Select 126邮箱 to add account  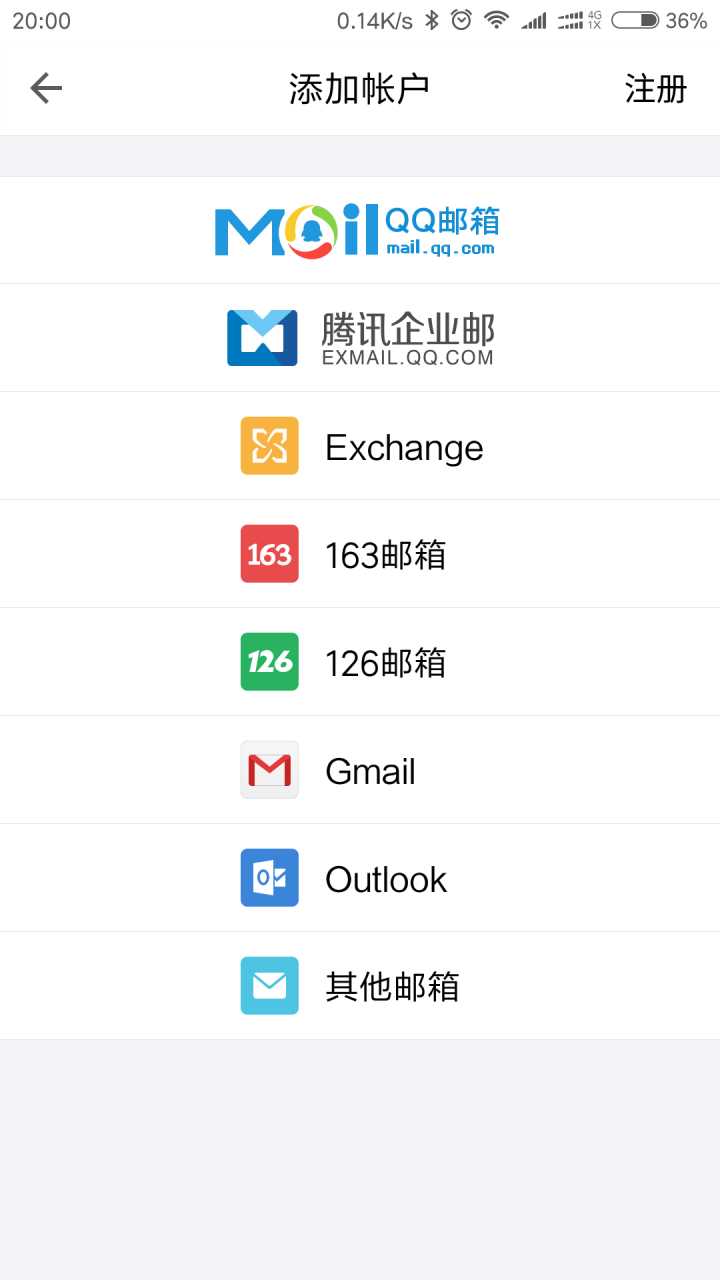(388, 661)
